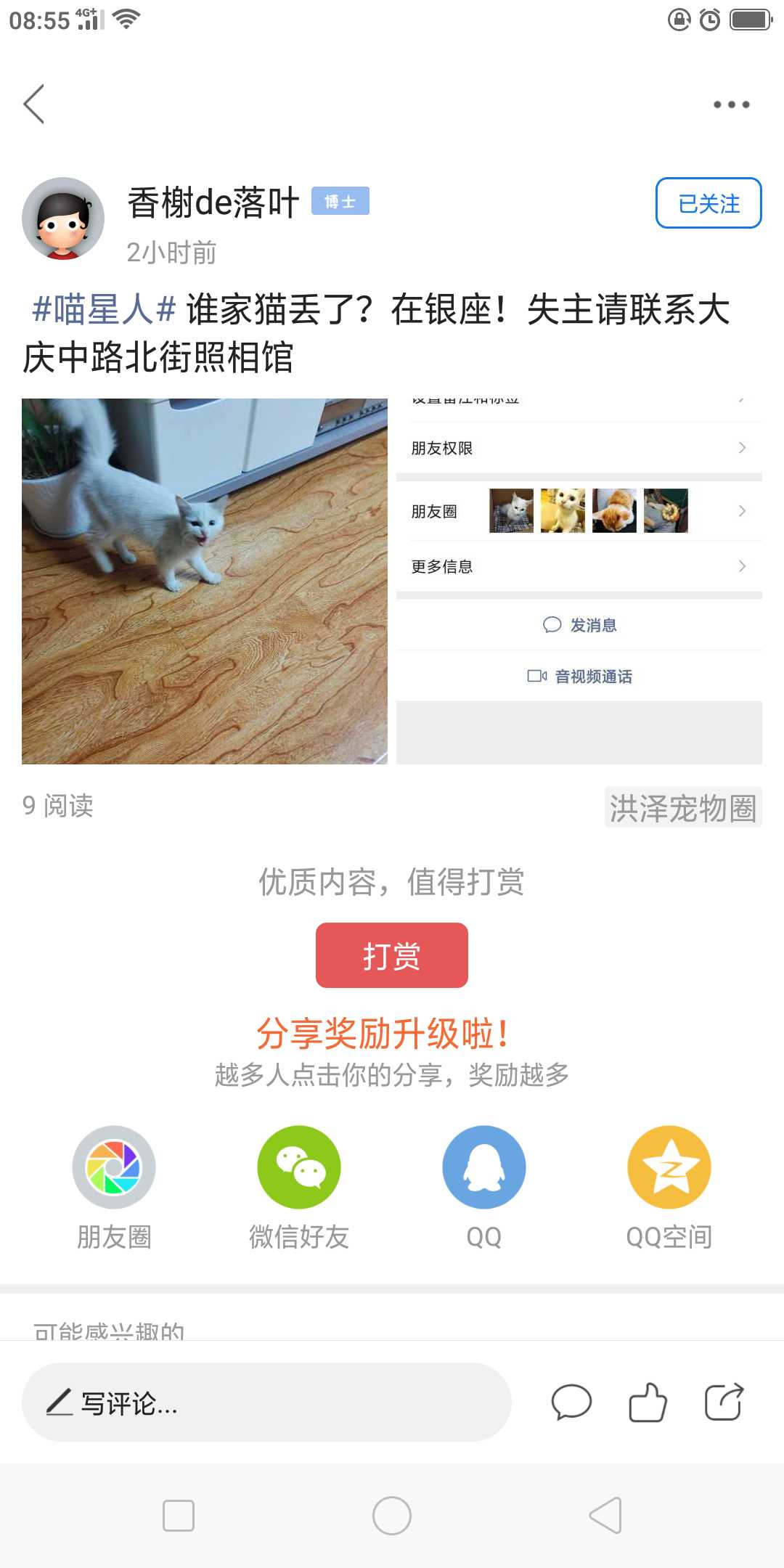Share to QQ空间
The image size is (784, 1568).
[669, 1188]
